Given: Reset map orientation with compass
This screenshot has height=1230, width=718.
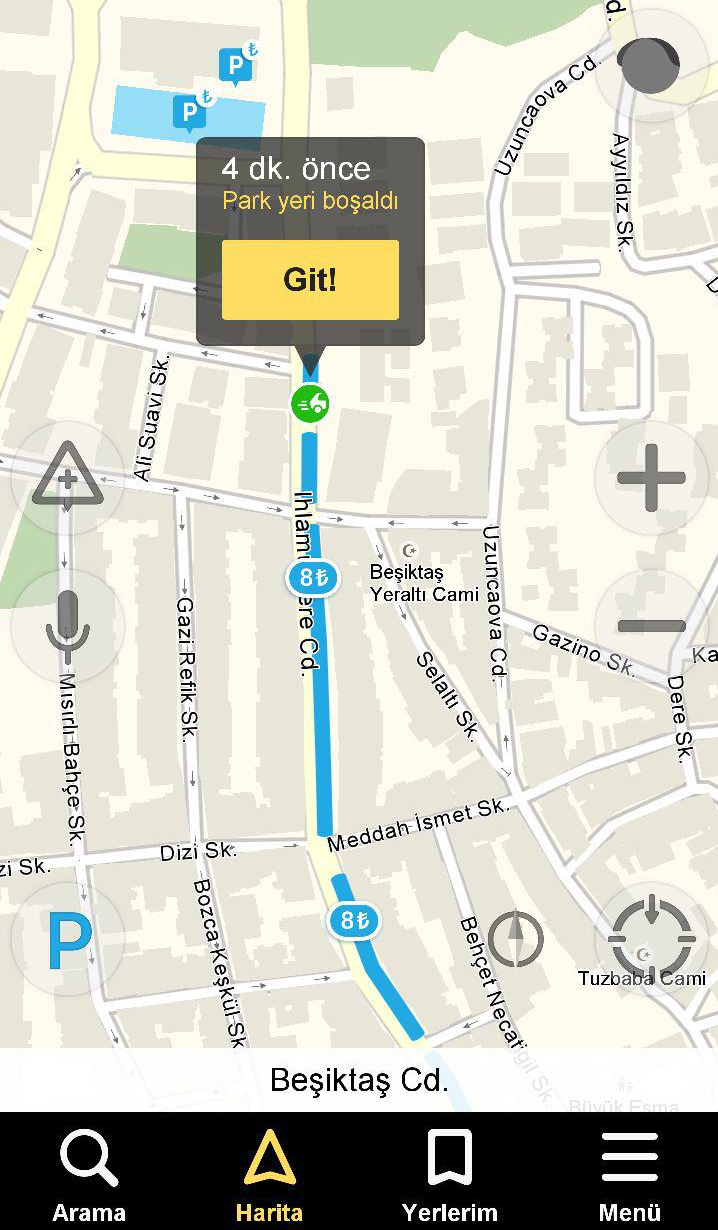Looking at the screenshot, I should (516, 940).
